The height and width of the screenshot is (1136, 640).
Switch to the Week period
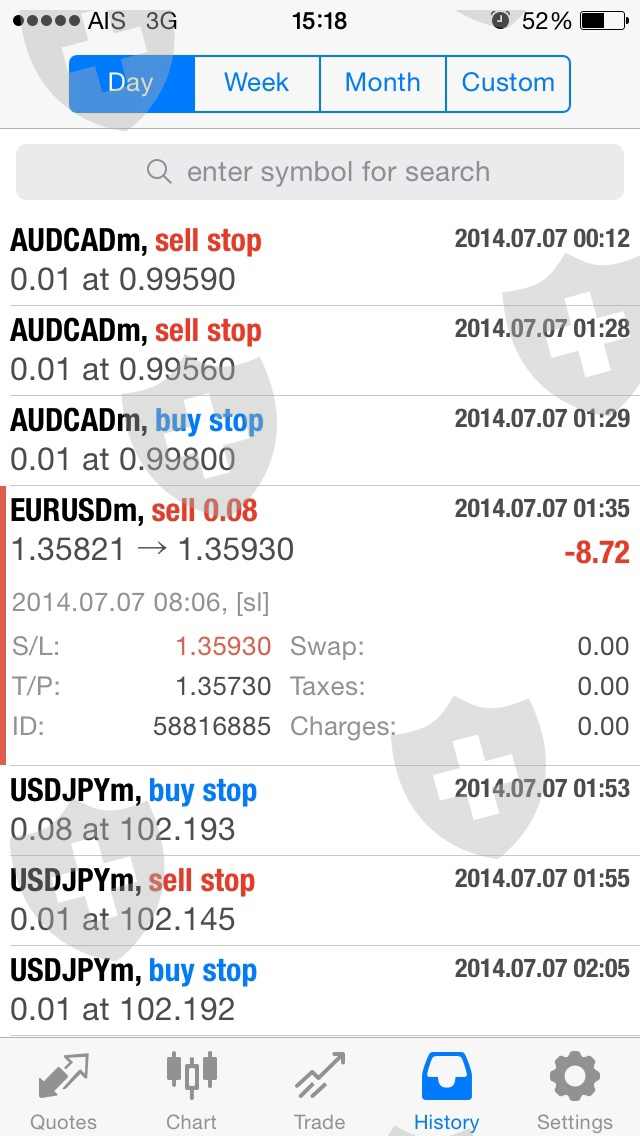(257, 83)
